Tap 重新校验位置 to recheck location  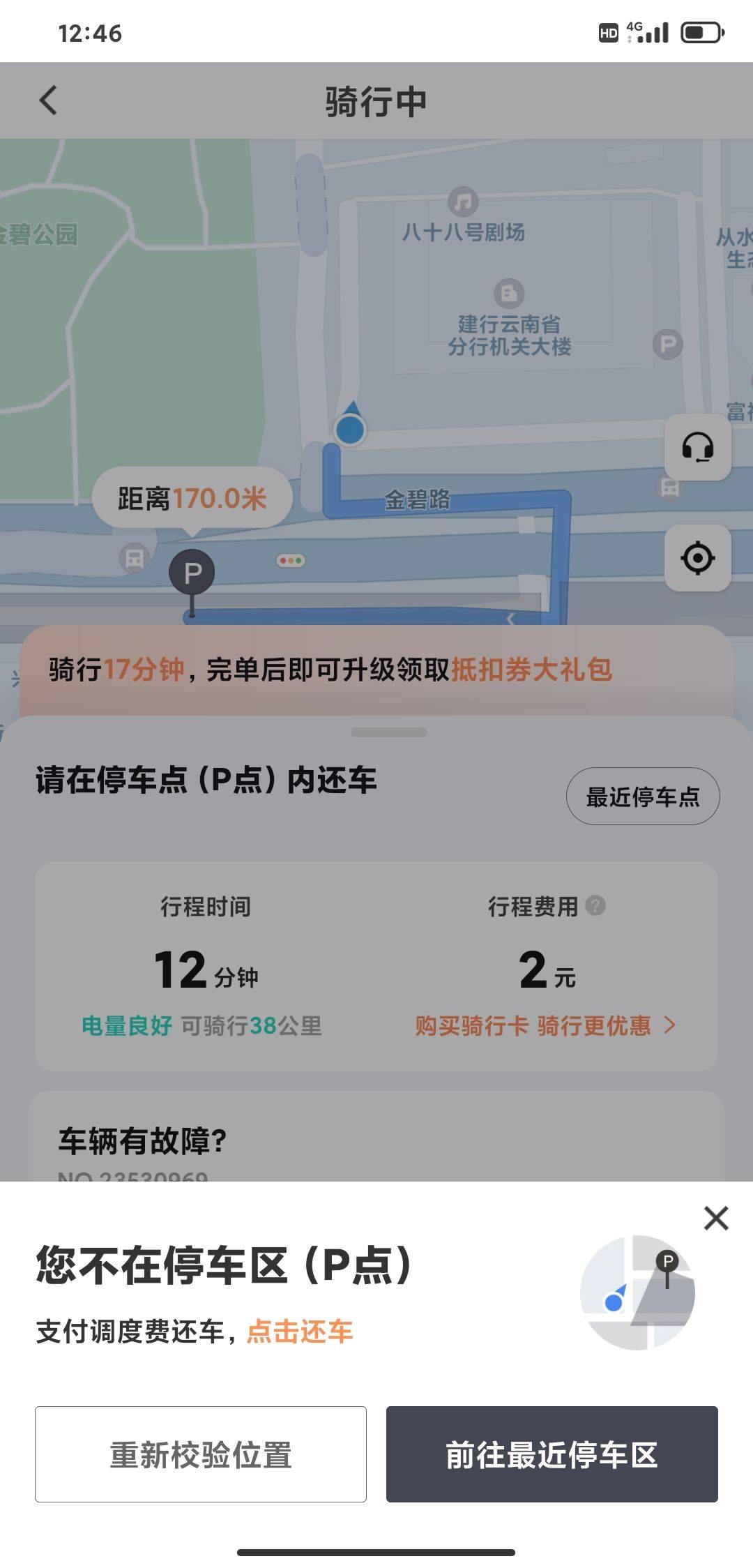pos(201,1454)
